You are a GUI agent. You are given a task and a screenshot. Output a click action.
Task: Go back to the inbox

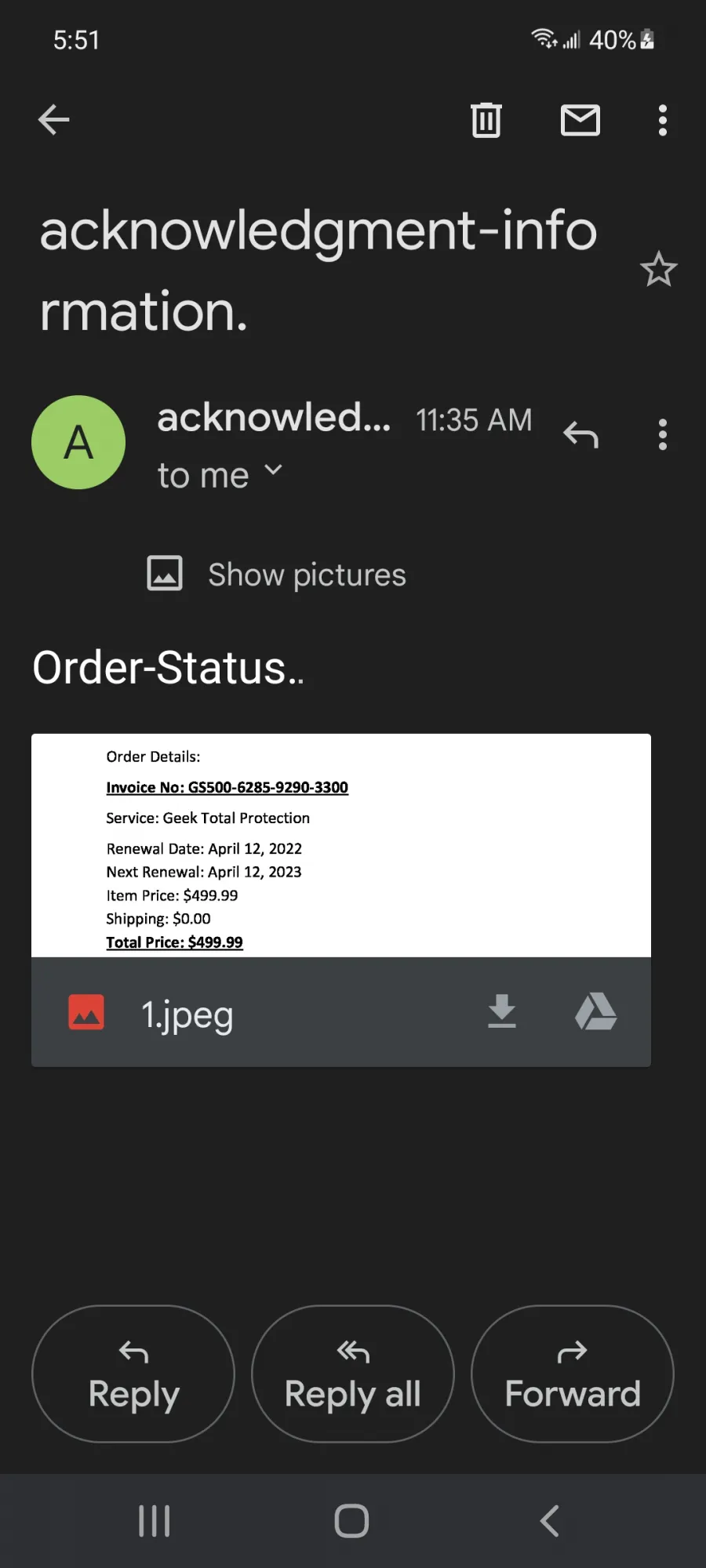54,120
